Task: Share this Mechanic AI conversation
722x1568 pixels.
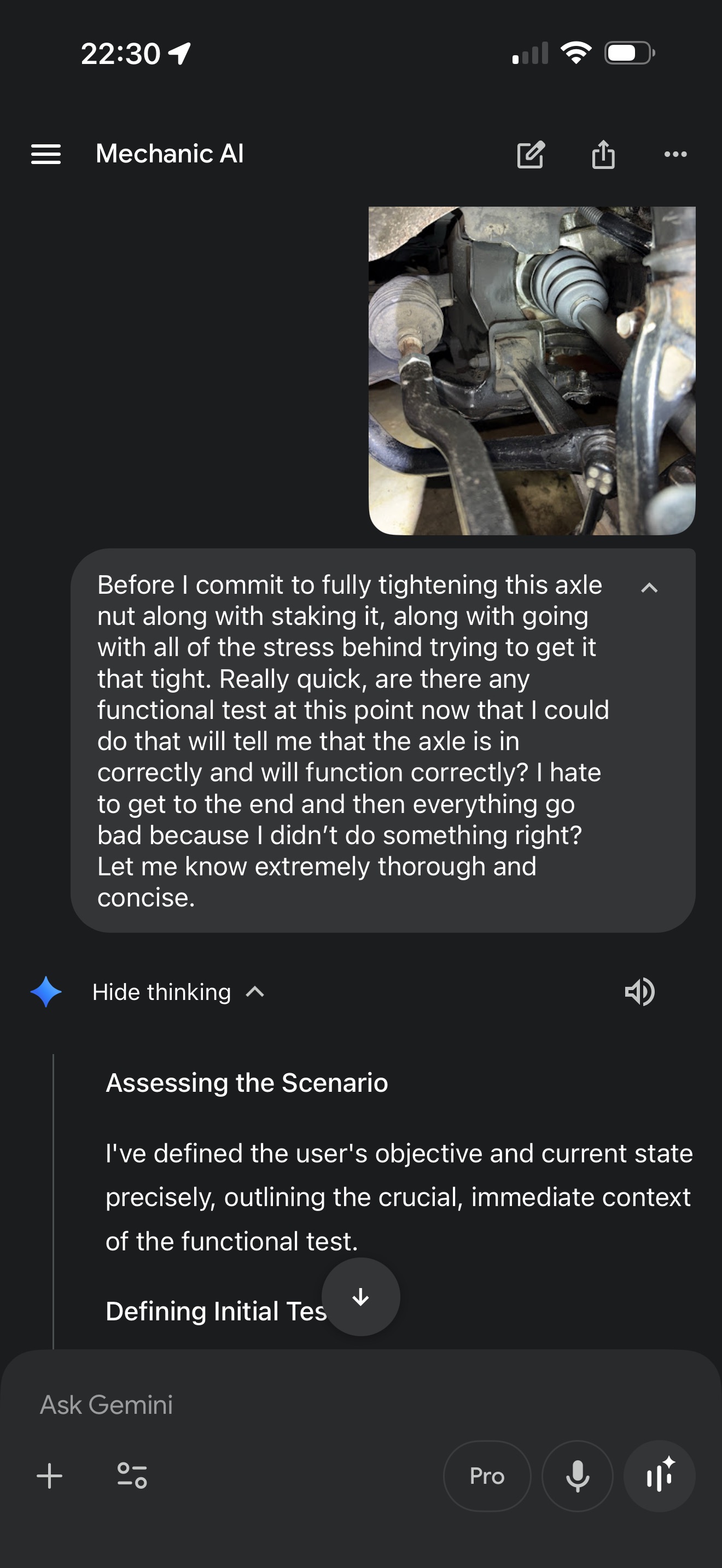Action: click(603, 155)
